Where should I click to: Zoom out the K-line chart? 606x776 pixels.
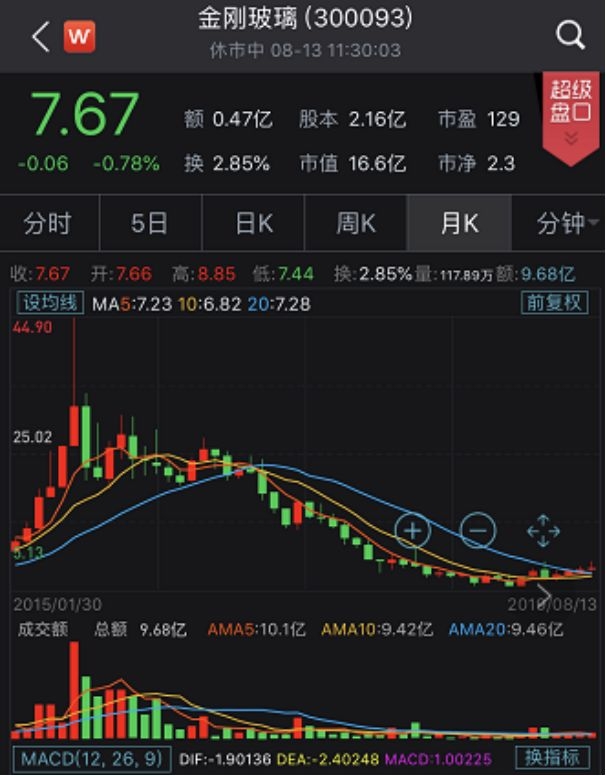[x=478, y=529]
